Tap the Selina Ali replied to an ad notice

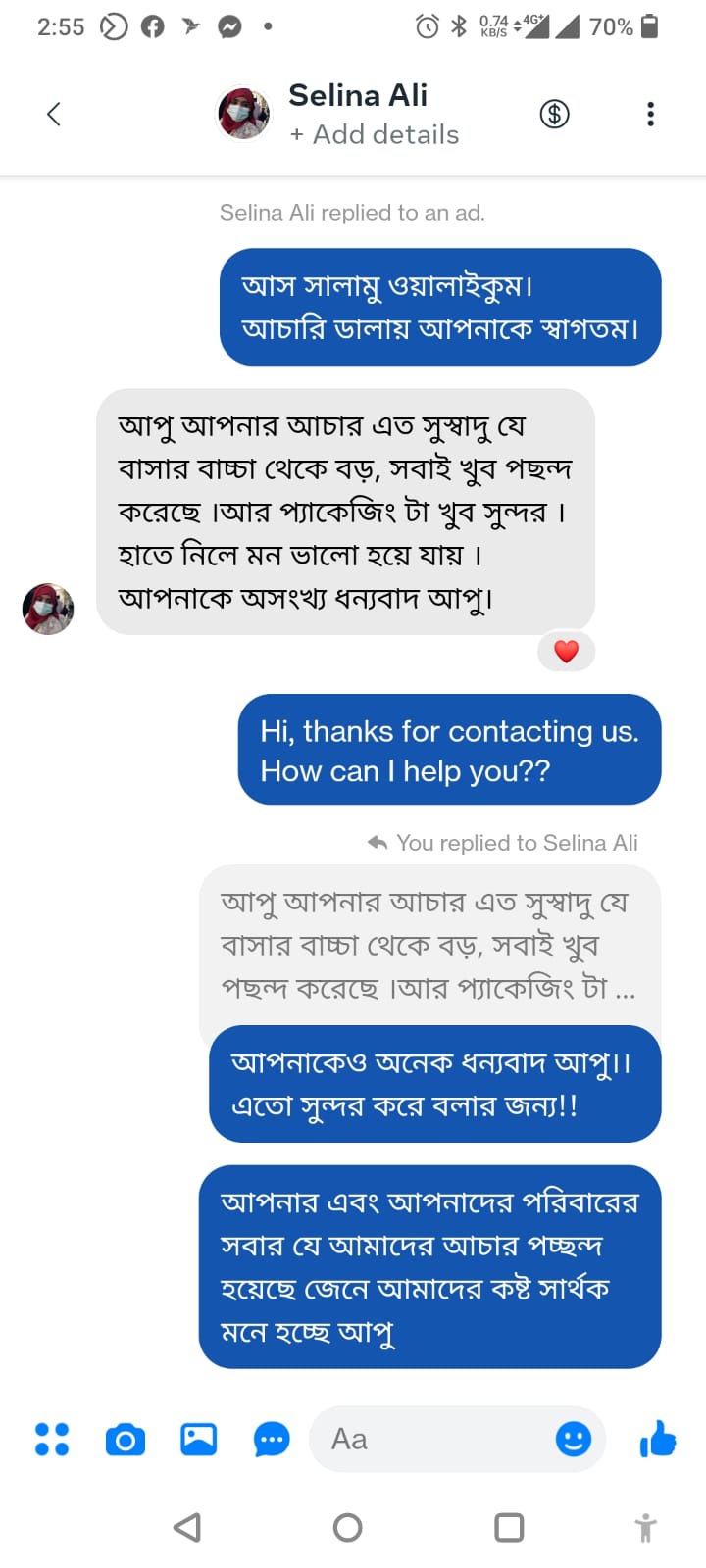[x=353, y=212]
